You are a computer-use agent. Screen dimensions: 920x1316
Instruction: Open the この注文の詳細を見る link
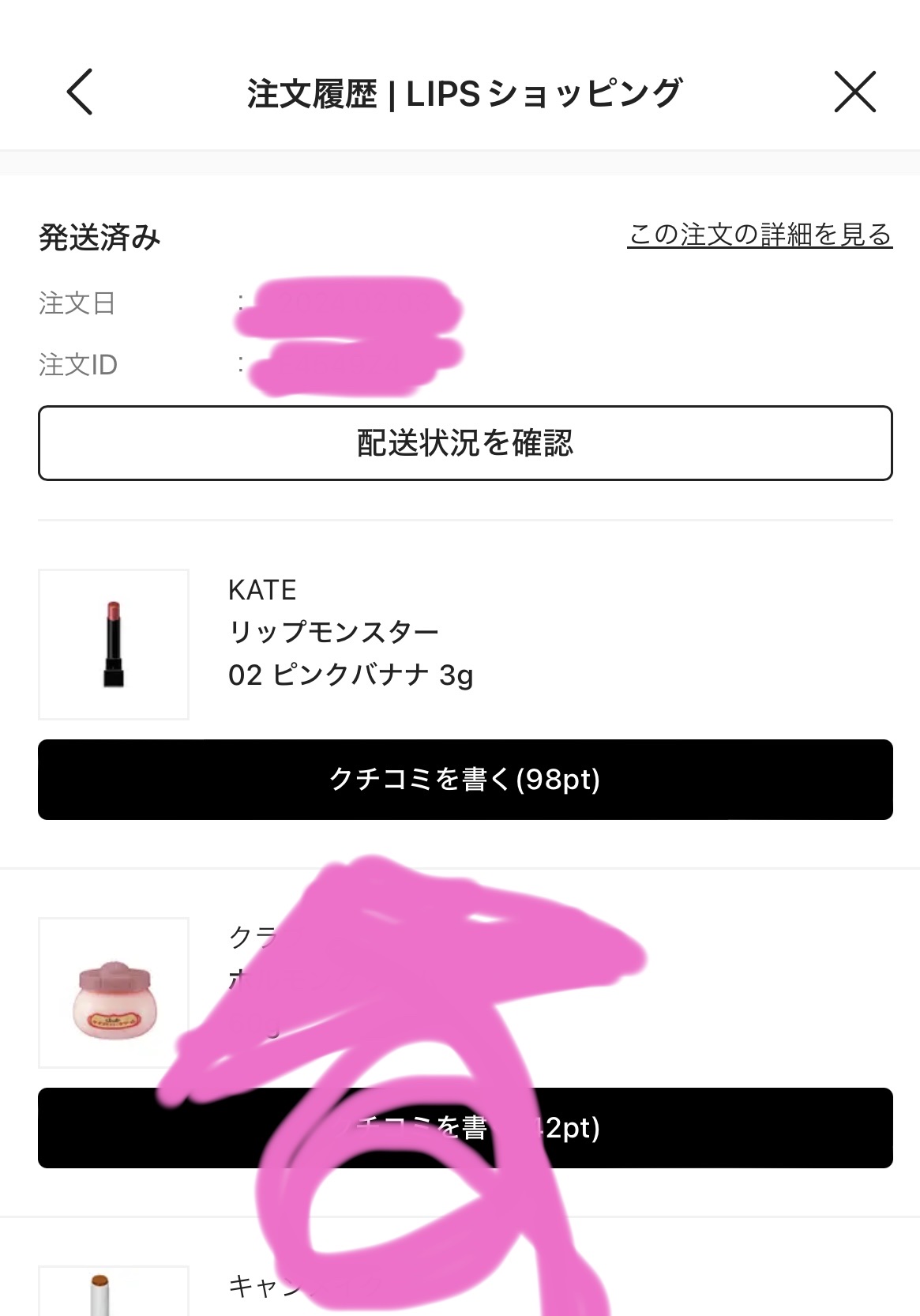click(x=759, y=235)
